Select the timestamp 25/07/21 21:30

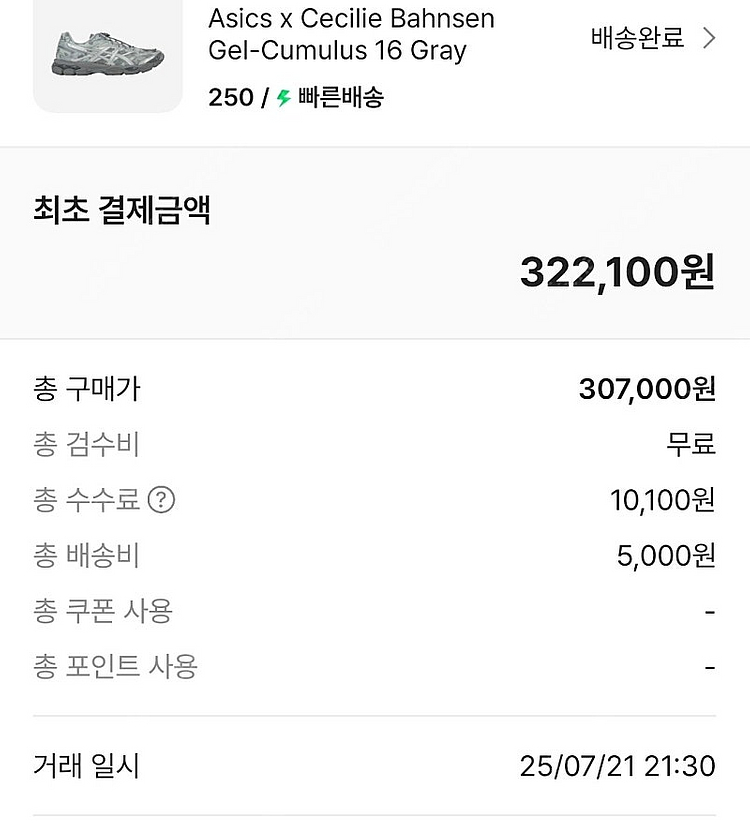click(621, 766)
